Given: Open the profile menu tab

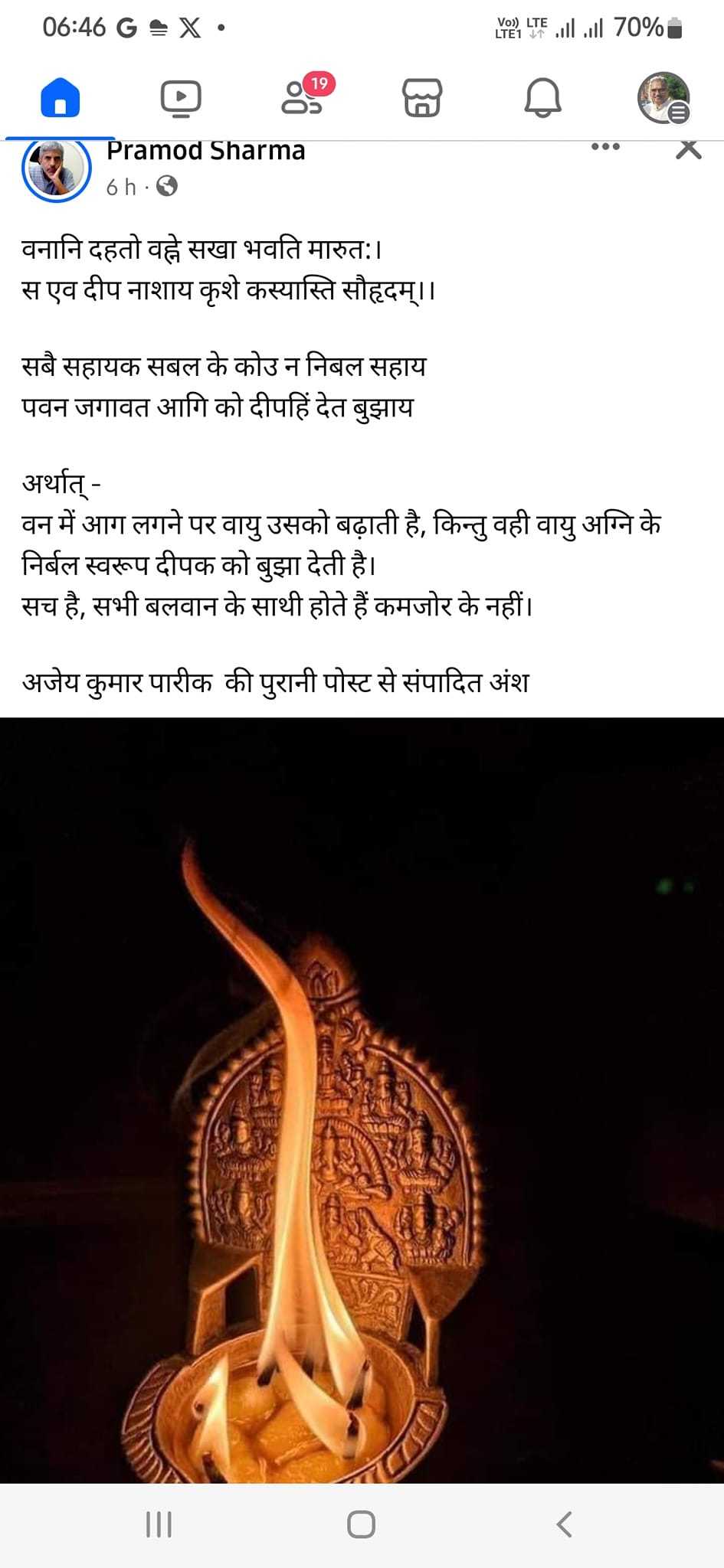Looking at the screenshot, I should coord(663,98).
